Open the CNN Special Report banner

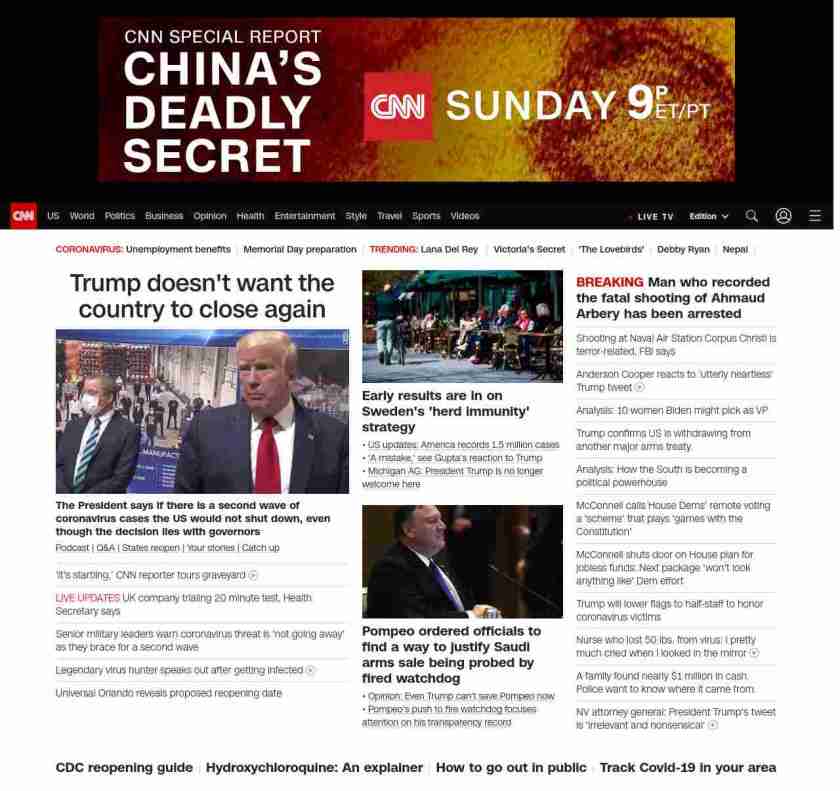pyautogui.click(x=416, y=99)
